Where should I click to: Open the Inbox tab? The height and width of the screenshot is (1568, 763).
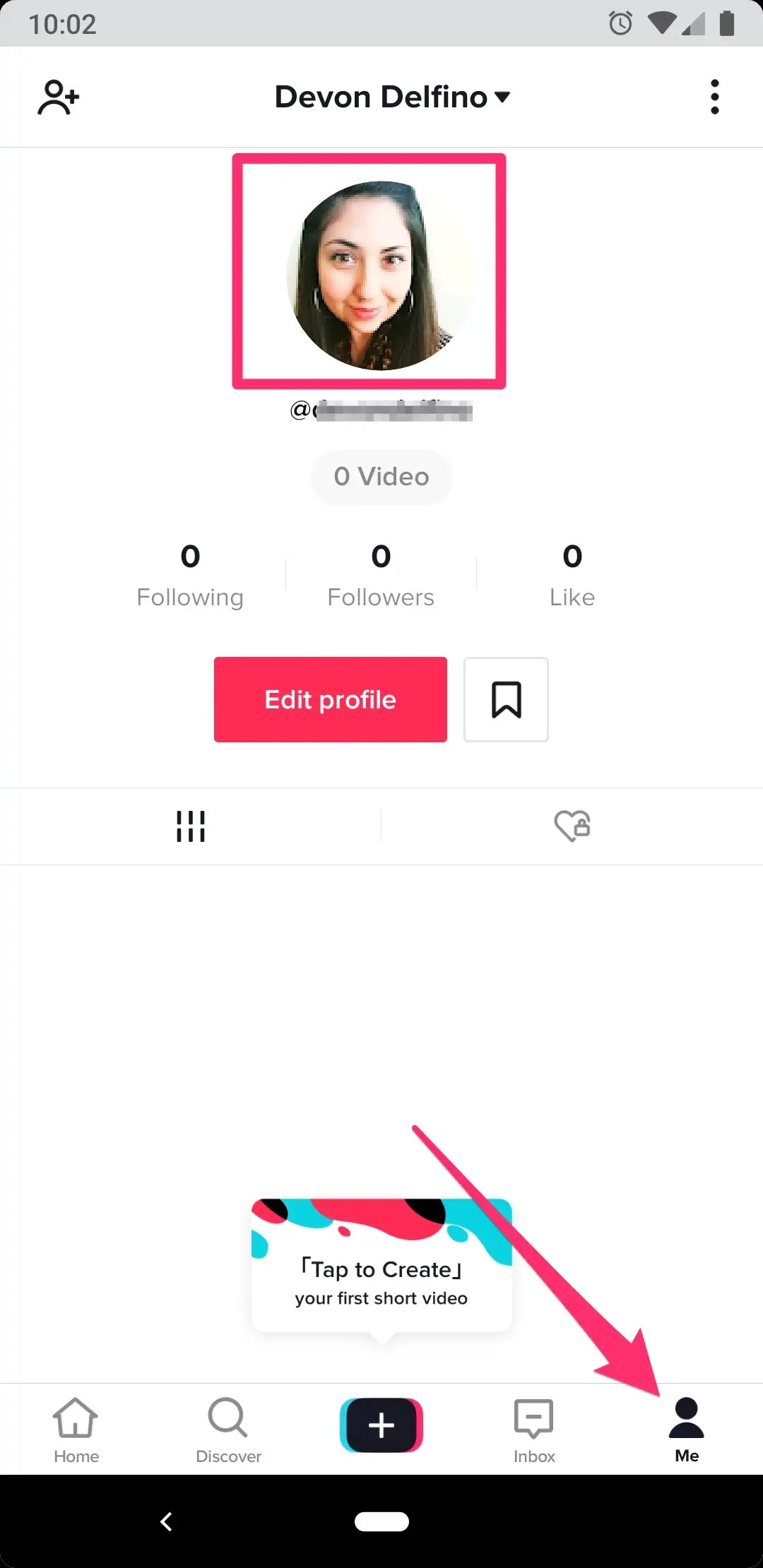point(534,1430)
